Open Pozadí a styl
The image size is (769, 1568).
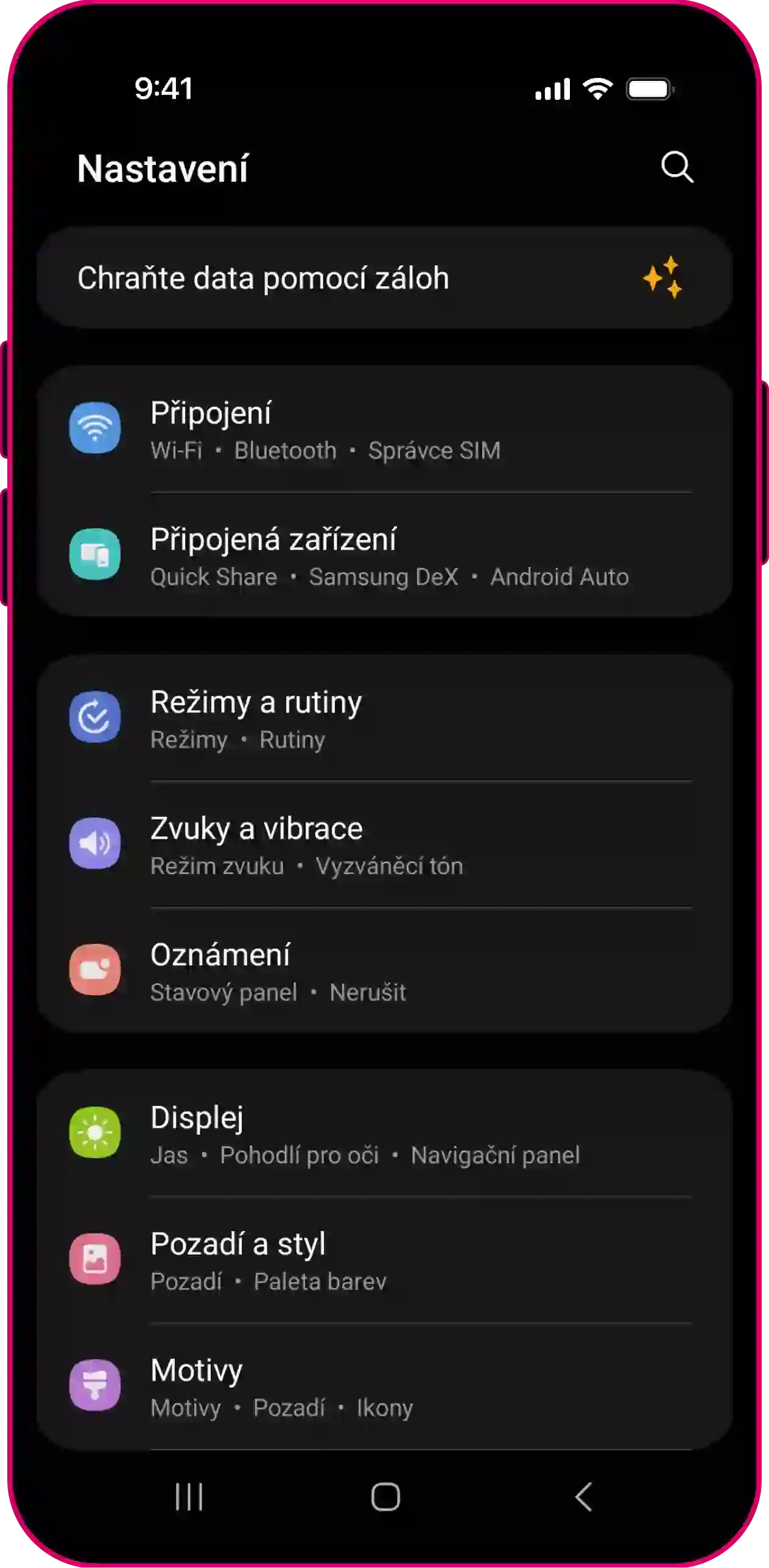click(x=384, y=1261)
